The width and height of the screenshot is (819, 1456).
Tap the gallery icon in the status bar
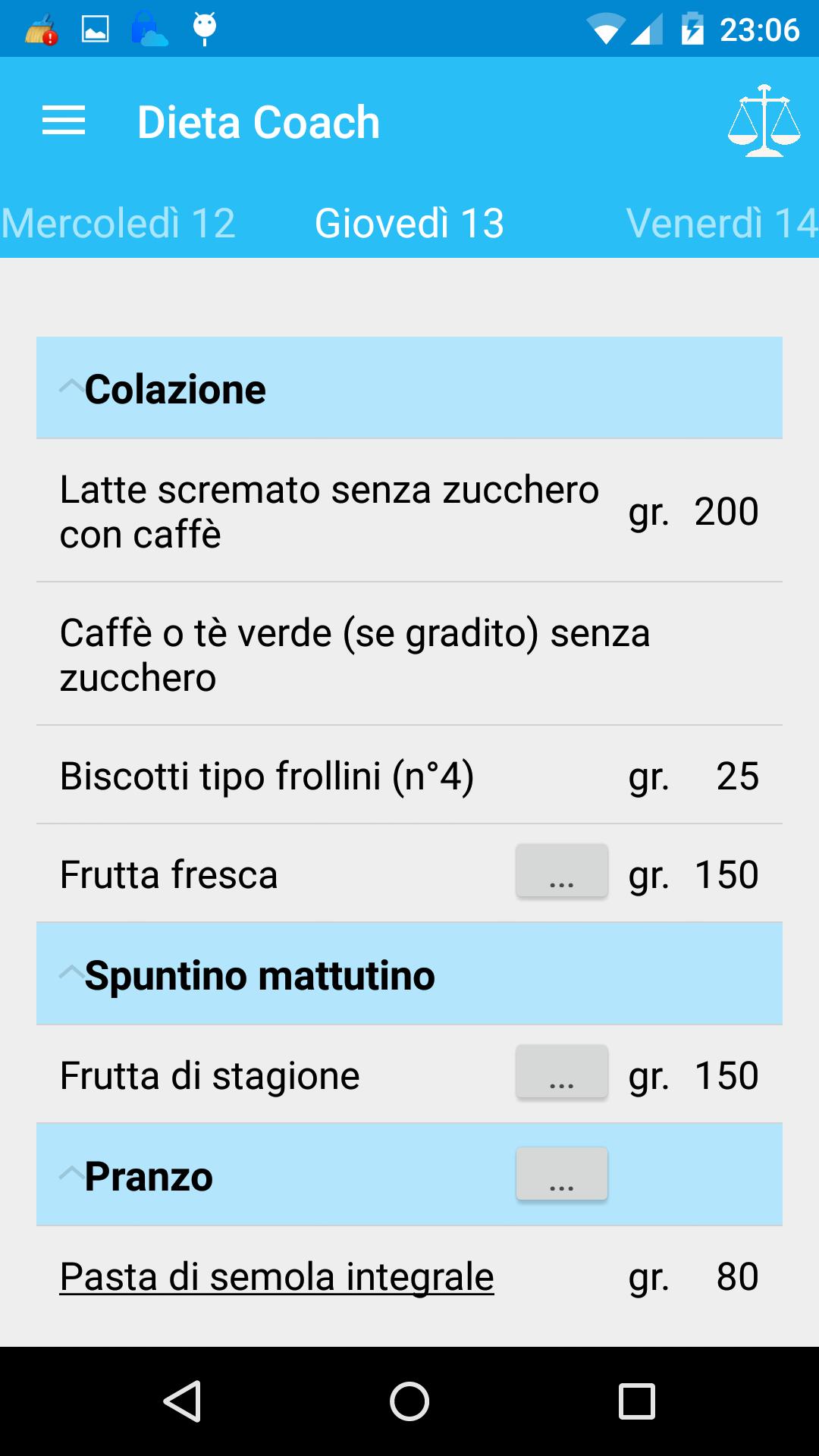tap(96, 28)
